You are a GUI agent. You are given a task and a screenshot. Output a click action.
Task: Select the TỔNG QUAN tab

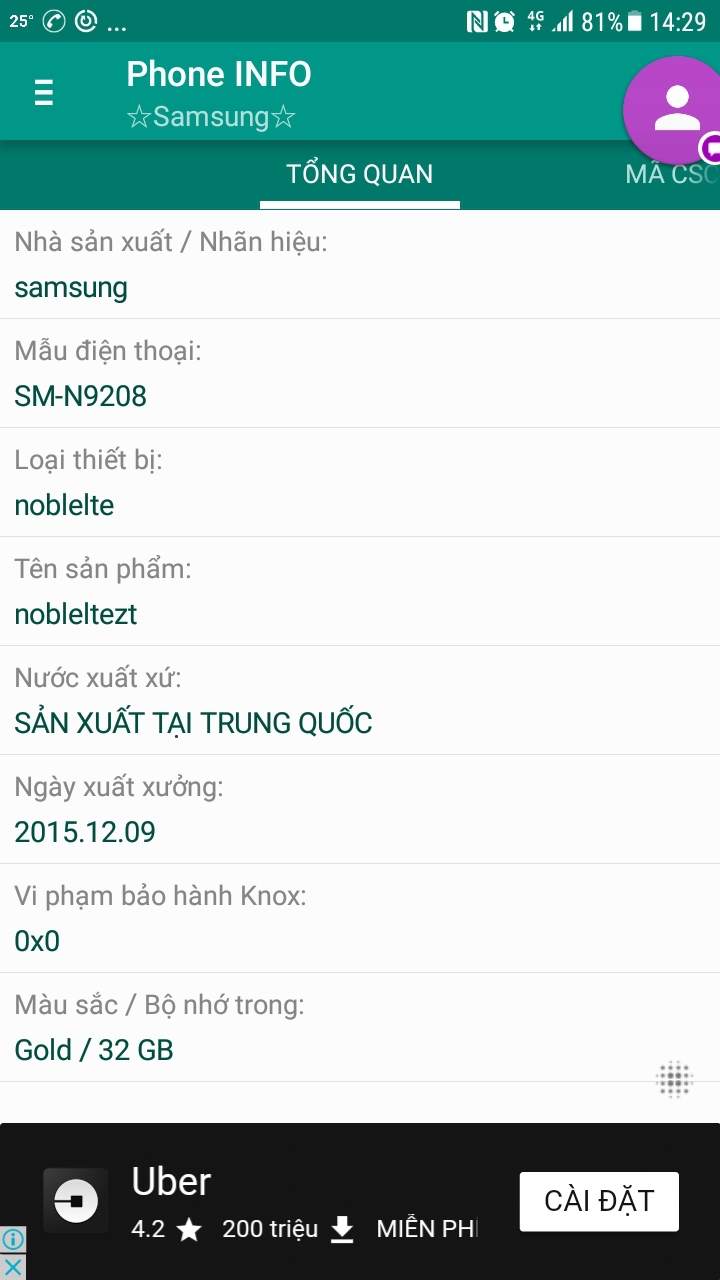pyautogui.click(x=360, y=174)
